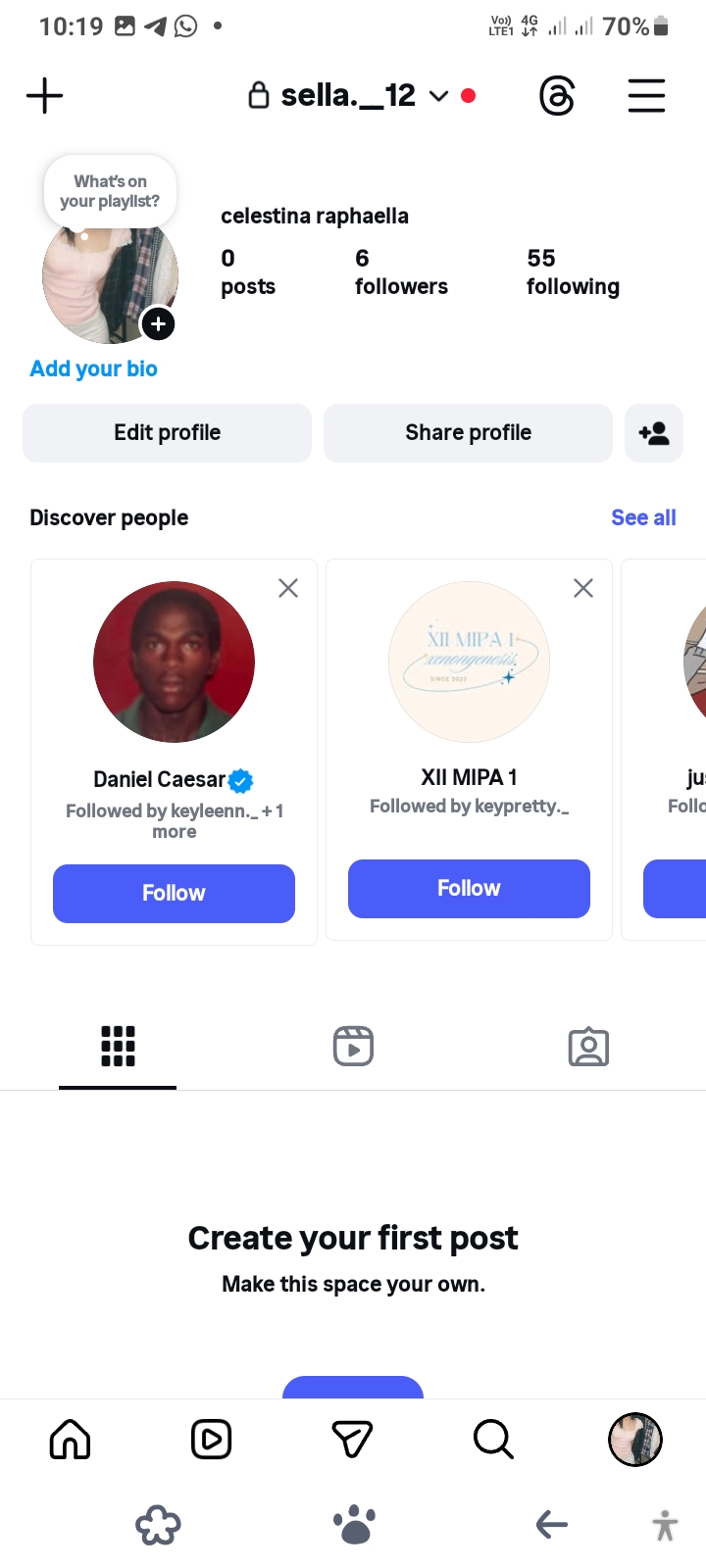Viewport: 706px width, 1568px height.
Task: Follow Daniel Caesar
Action: point(174,893)
